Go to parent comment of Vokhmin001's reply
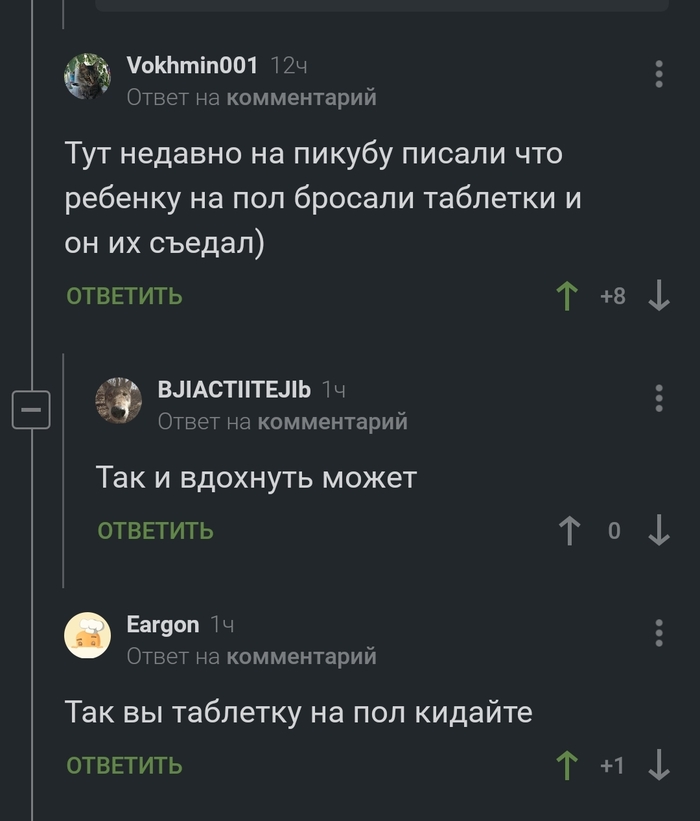Image resolution: width=700 pixels, height=821 pixels. (x=301, y=97)
